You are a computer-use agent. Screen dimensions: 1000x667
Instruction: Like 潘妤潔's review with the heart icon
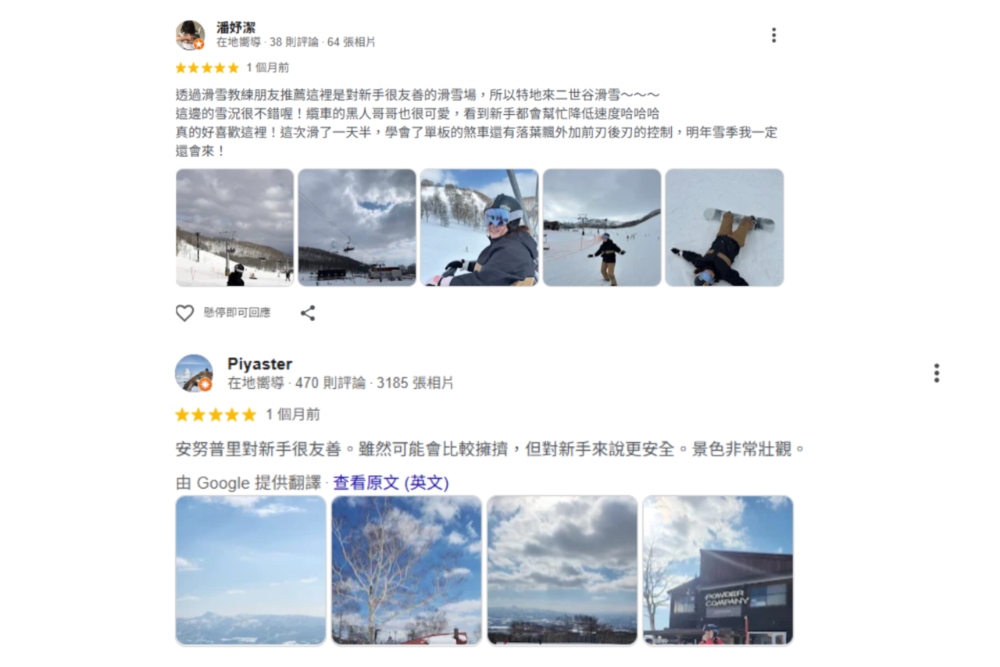pos(185,313)
